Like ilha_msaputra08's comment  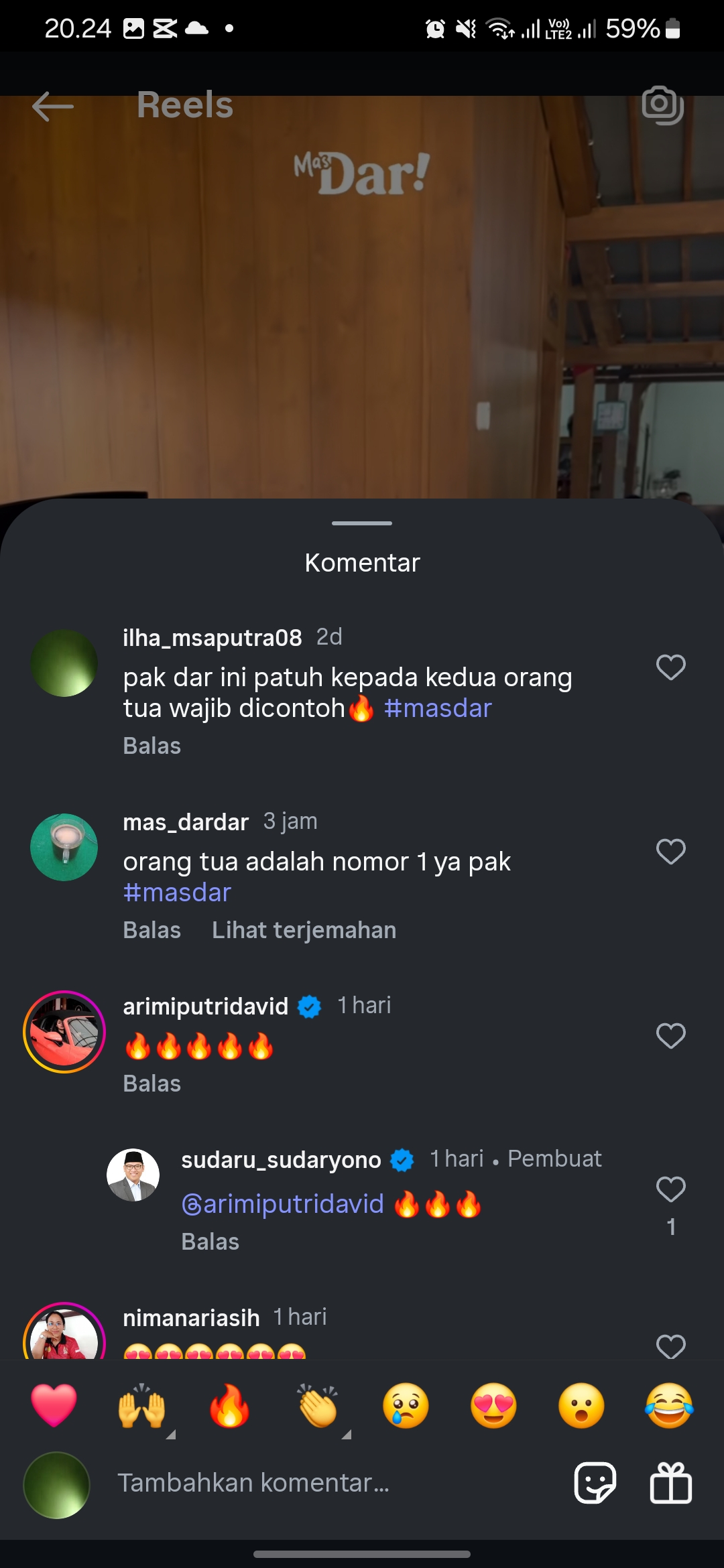coord(670,667)
